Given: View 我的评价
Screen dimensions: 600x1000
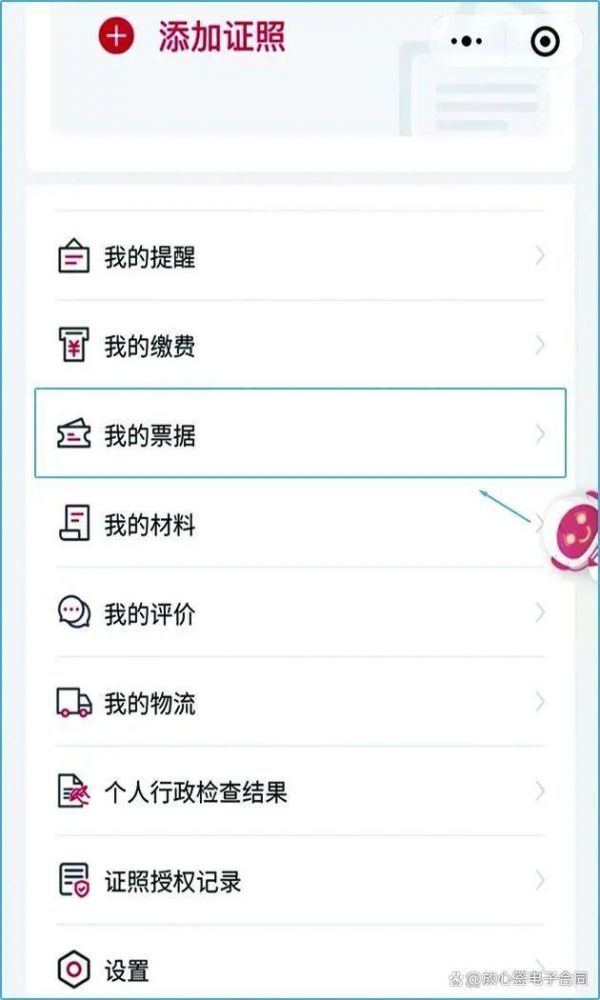Looking at the screenshot, I should pos(300,613).
